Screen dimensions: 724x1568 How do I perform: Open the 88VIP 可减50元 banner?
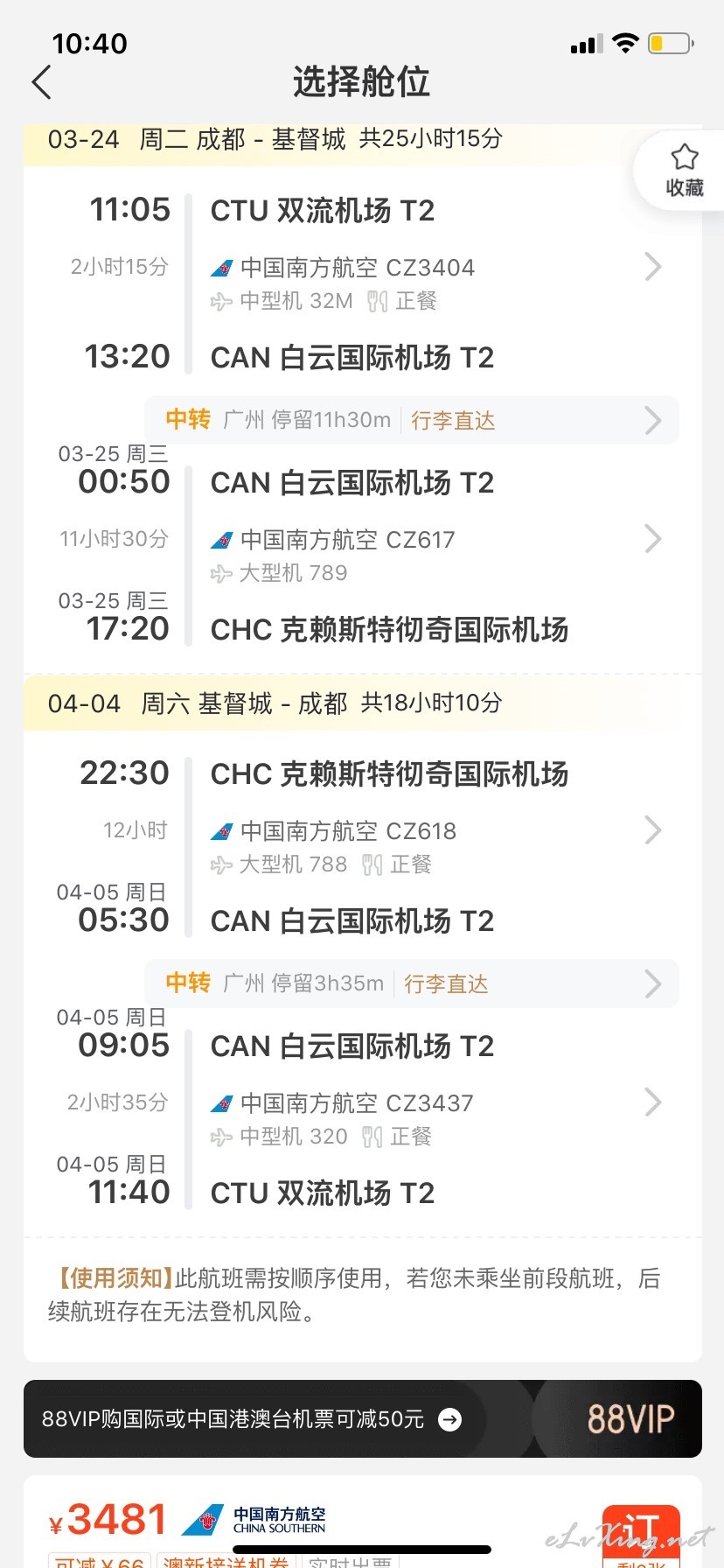362,1418
